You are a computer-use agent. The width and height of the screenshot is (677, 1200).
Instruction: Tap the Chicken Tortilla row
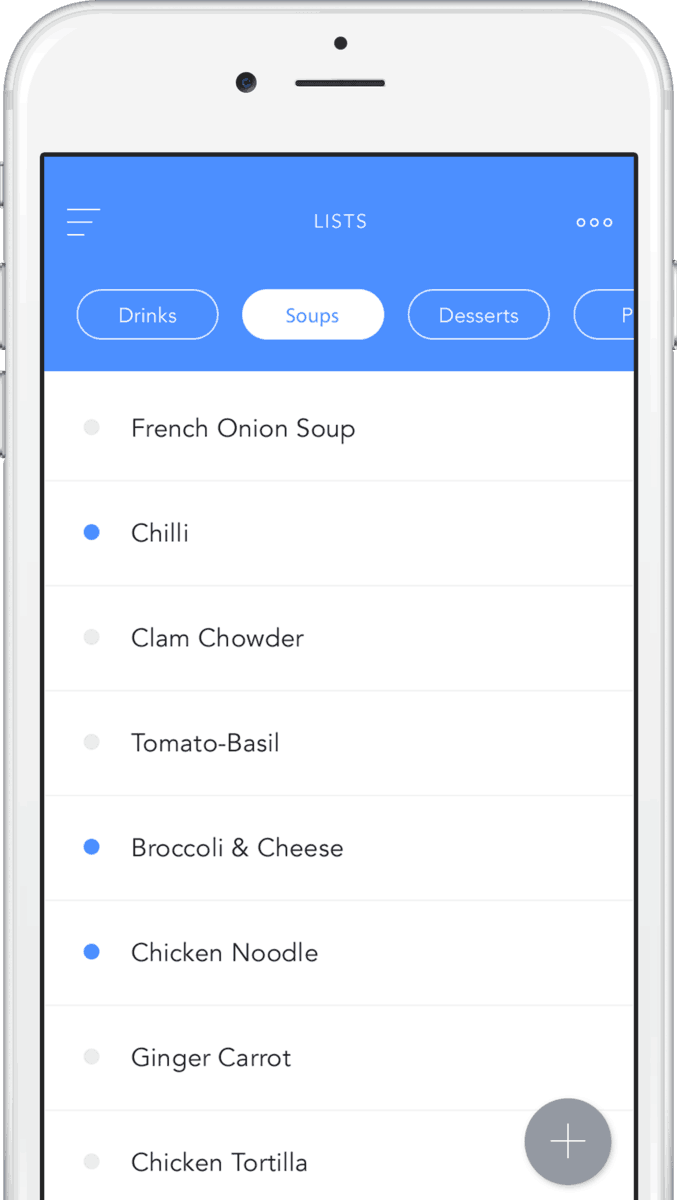coord(219,1162)
